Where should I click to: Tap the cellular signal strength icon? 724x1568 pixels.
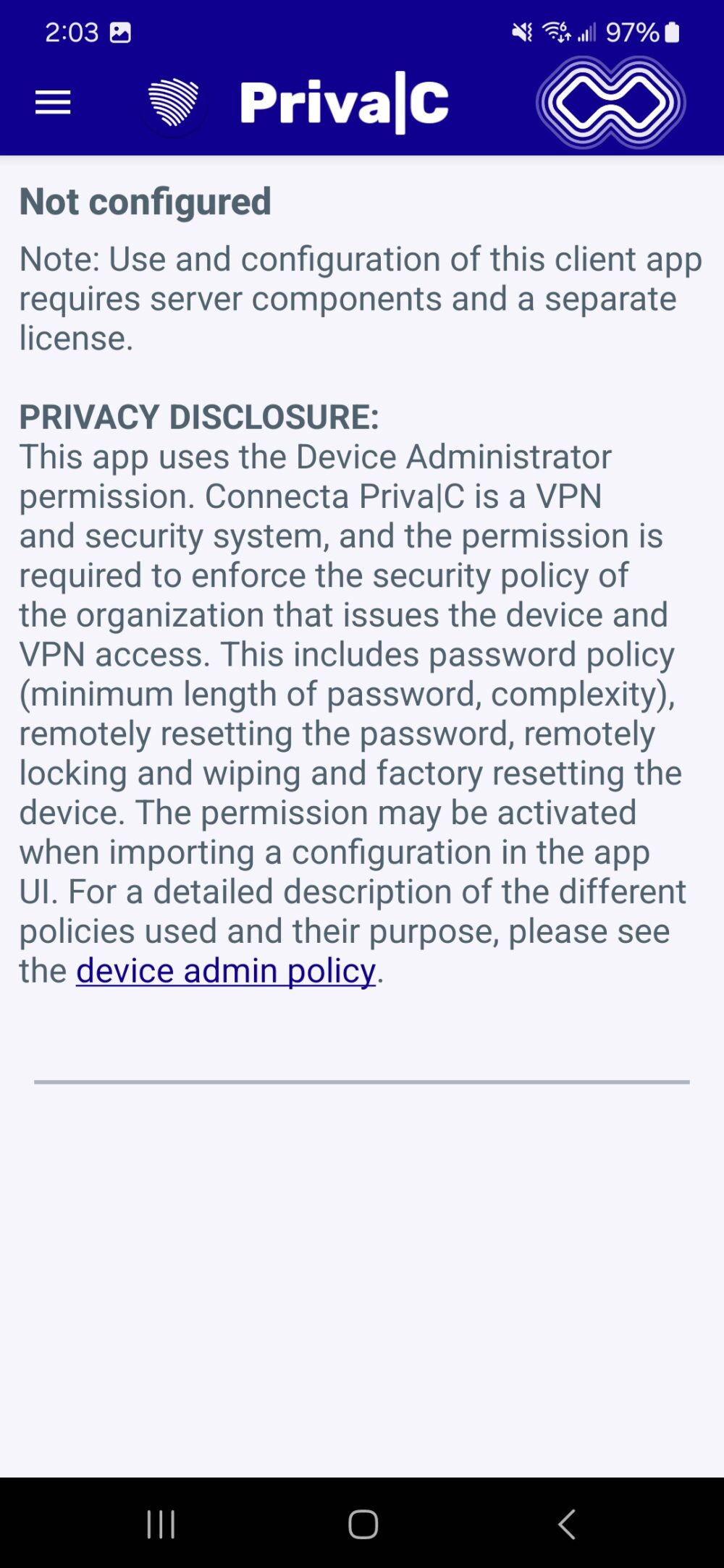[586, 31]
